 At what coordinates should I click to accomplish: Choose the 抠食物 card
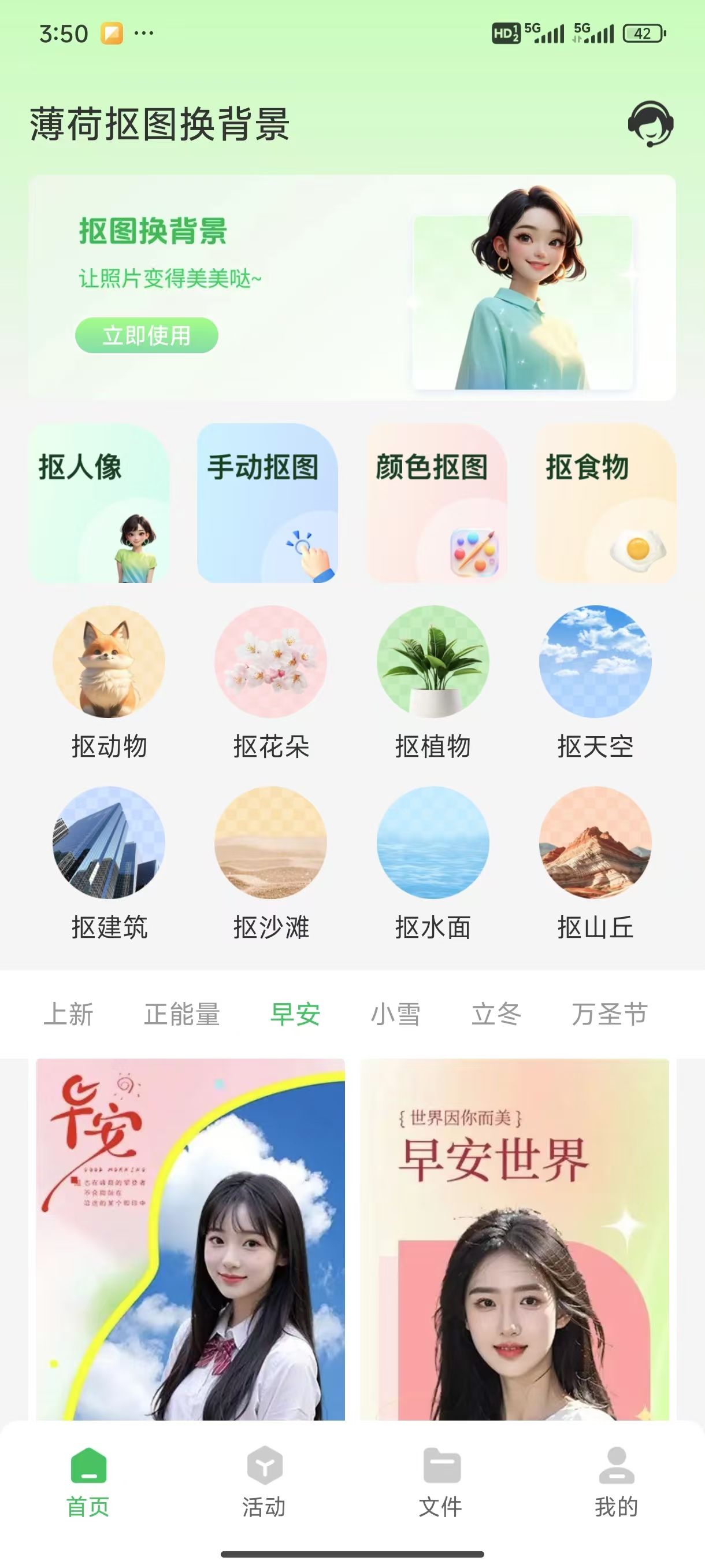(x=605, y=503)
